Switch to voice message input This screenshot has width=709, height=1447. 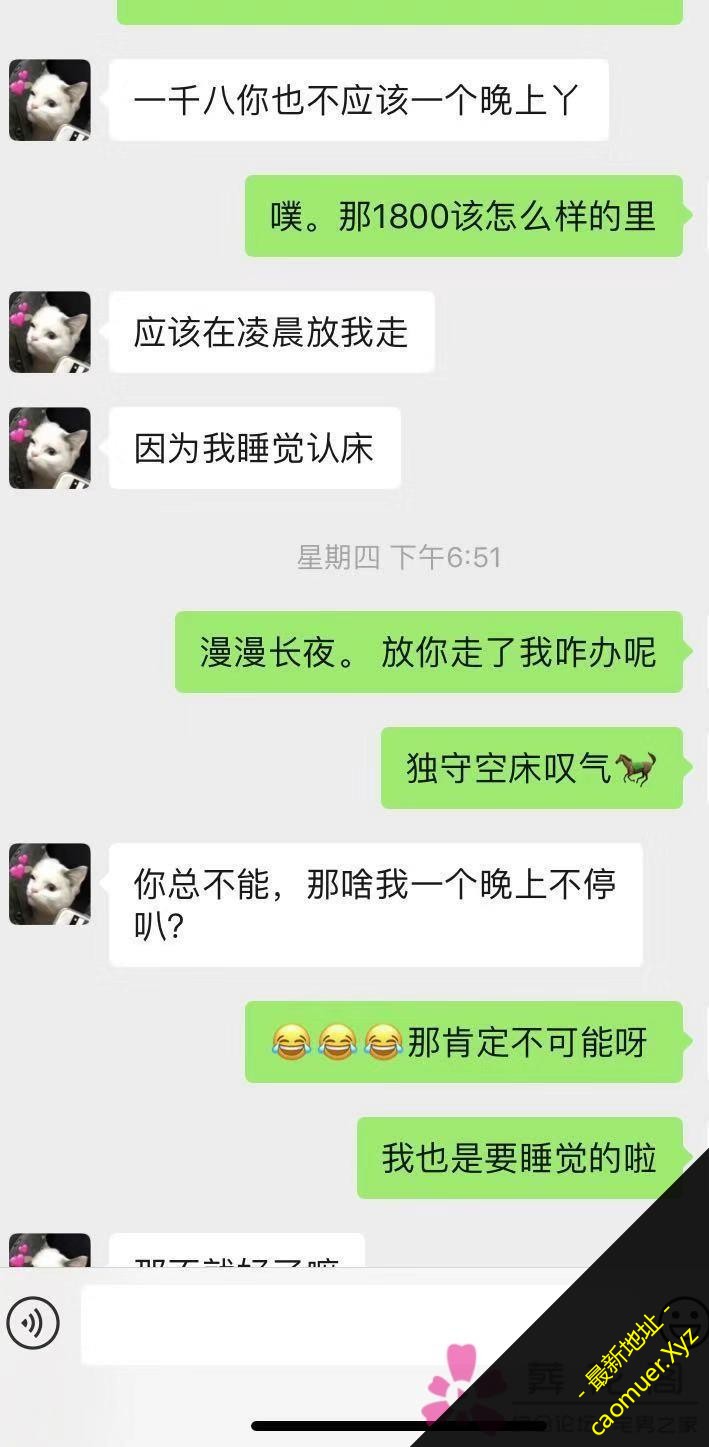[x=33, y=1324]
